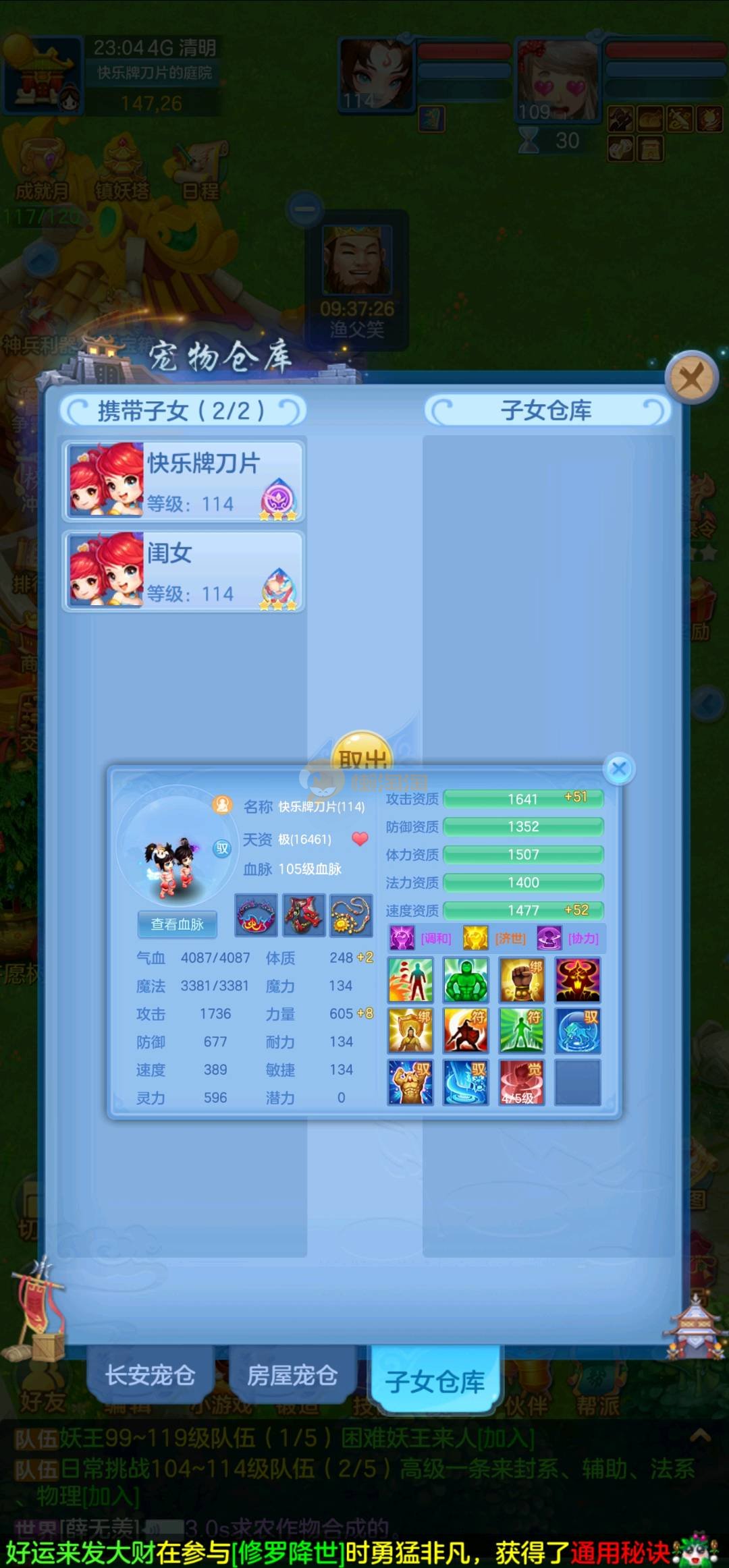
Task: Switch to the 长安宠仓 tab
Action: [150, 1374]
